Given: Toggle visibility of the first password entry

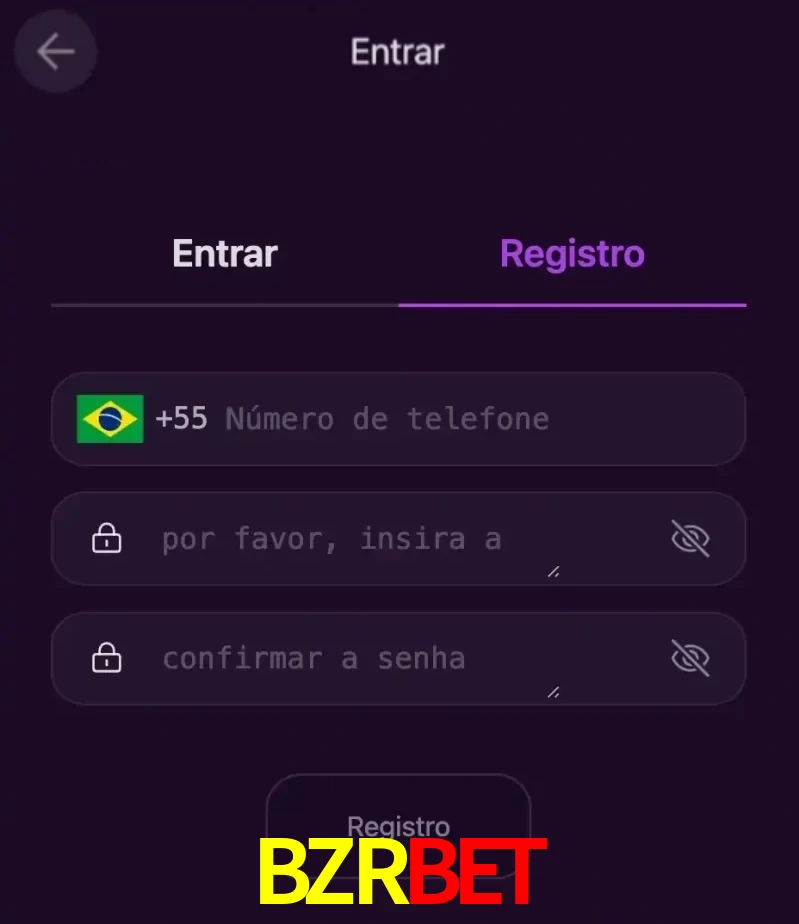Looking at the screenshot, I should pos(692,538).
